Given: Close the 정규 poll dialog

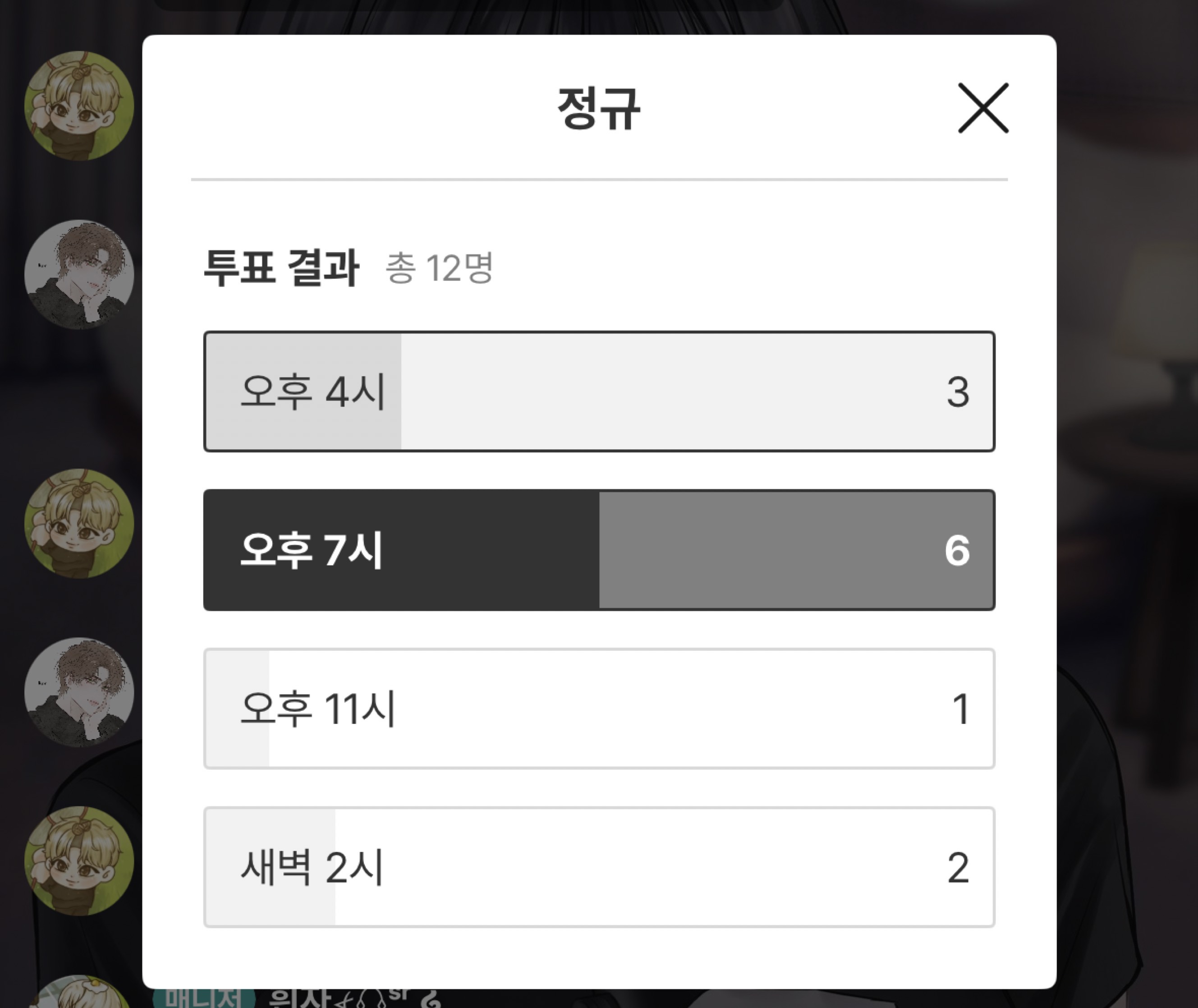Looking at the screenshot, I should coord(982,108).
